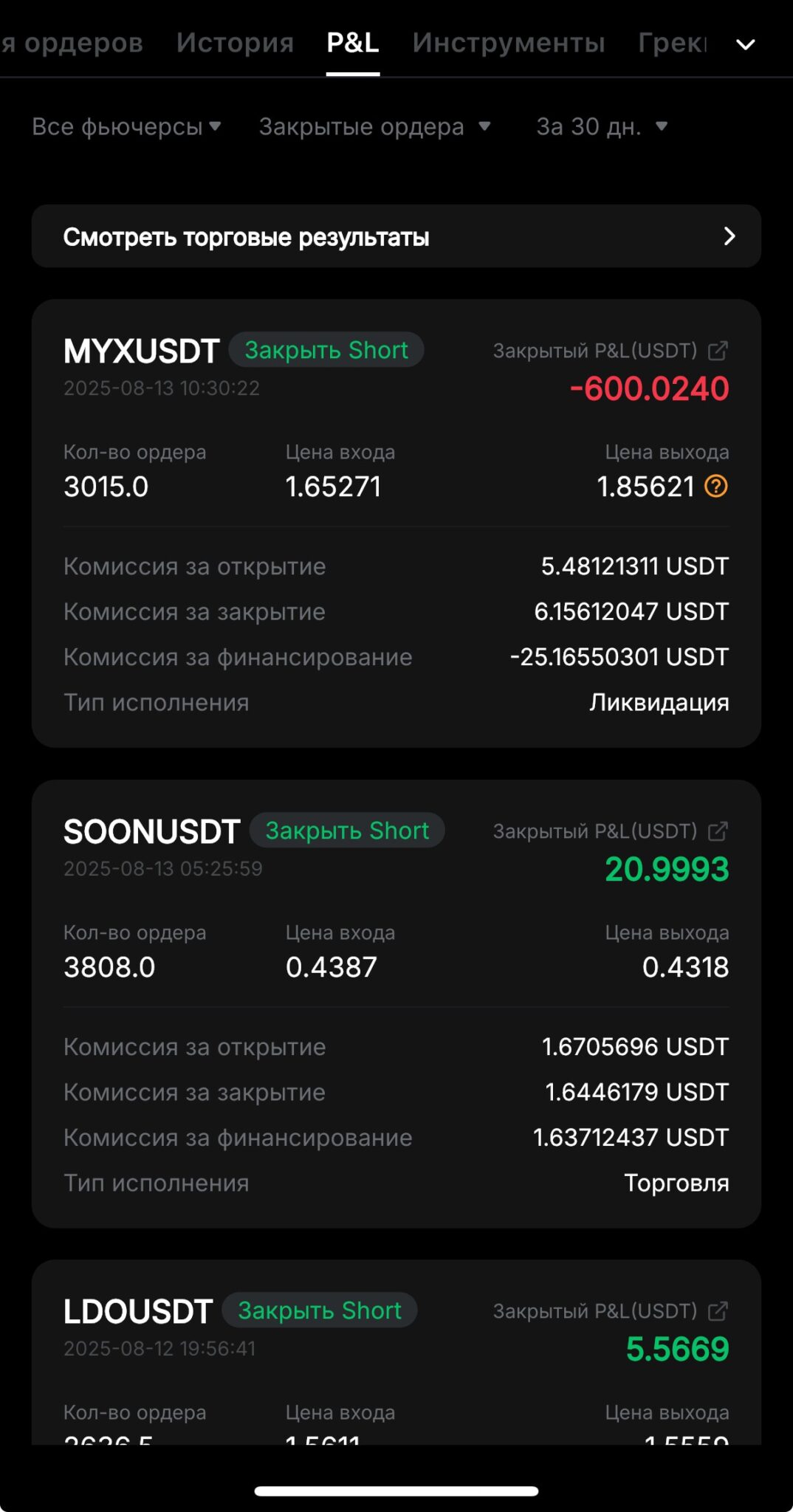Pick a period in За 30 дн. dropdown
The height and width of the screenshot is (1512, 793).
[x=602, y=126]
